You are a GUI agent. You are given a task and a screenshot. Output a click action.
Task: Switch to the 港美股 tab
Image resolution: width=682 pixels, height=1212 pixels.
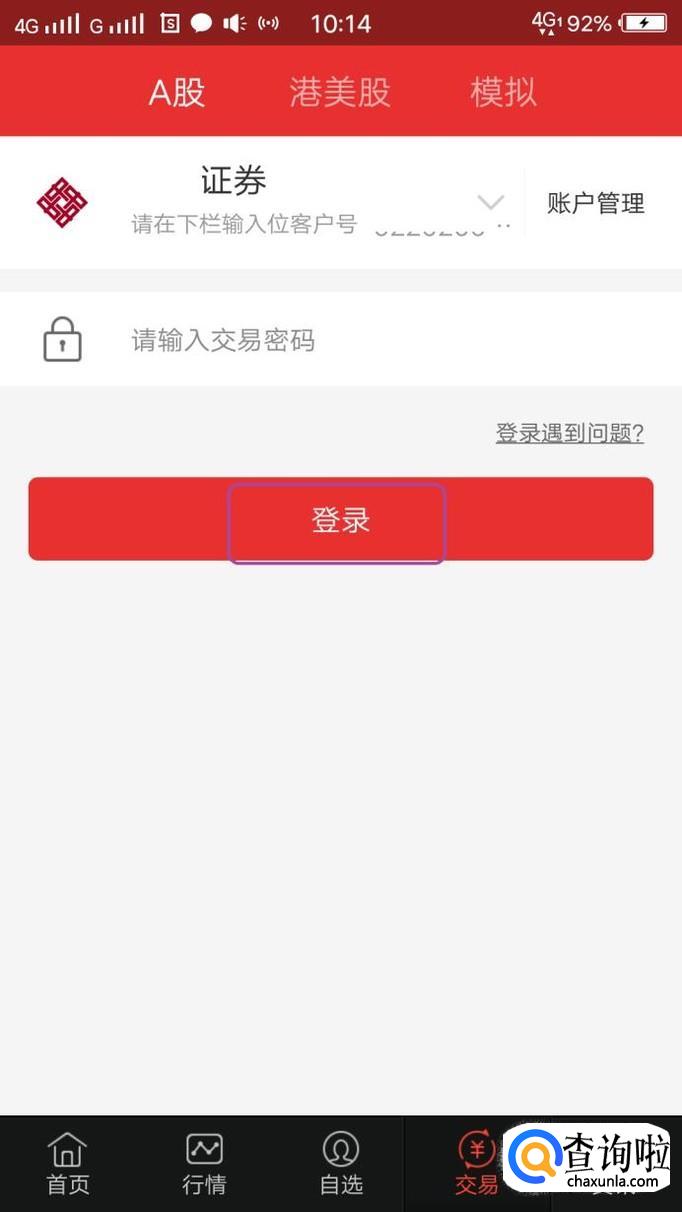(340, 92)
